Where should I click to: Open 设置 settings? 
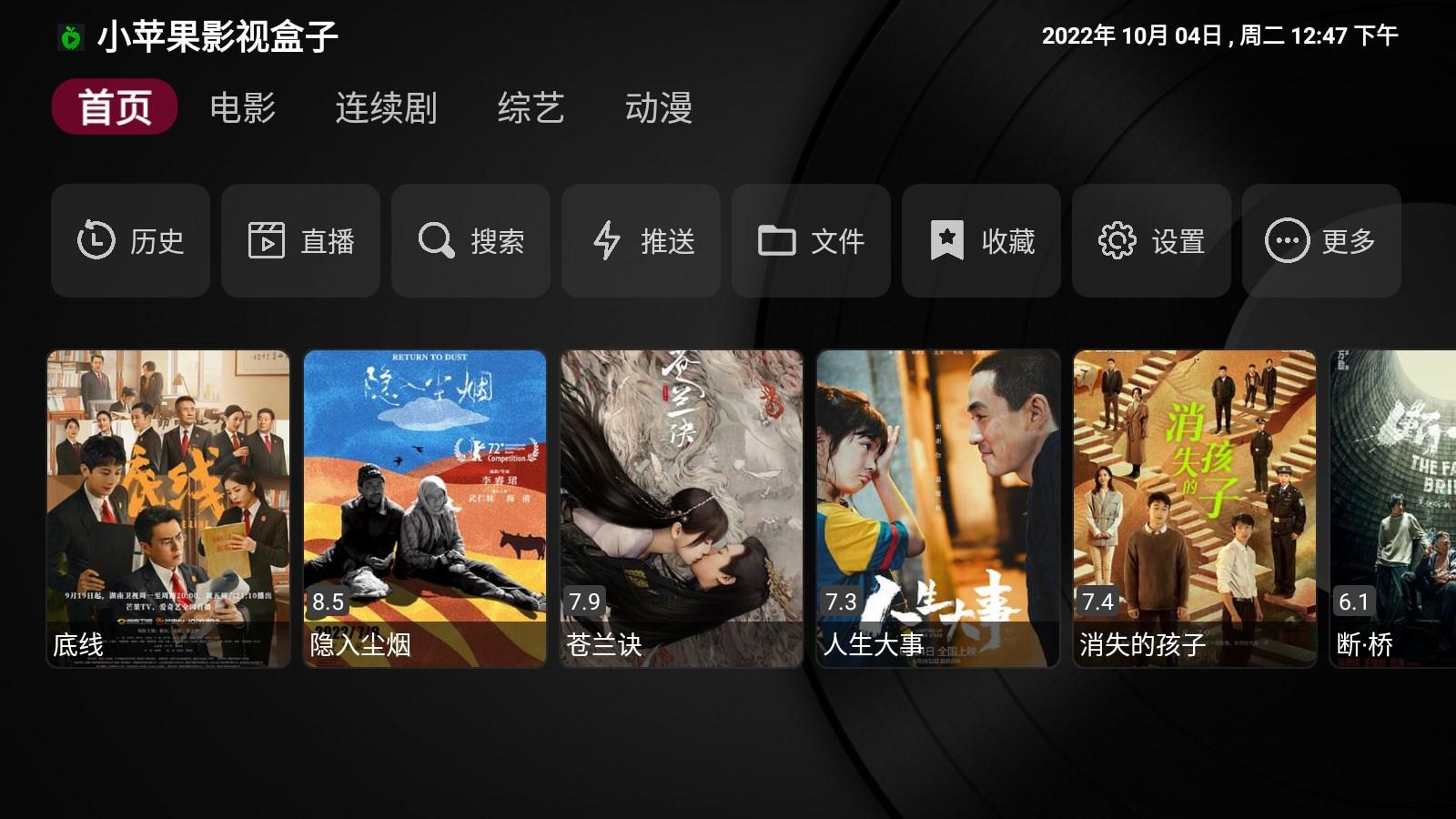click(x=1151, y=241)
